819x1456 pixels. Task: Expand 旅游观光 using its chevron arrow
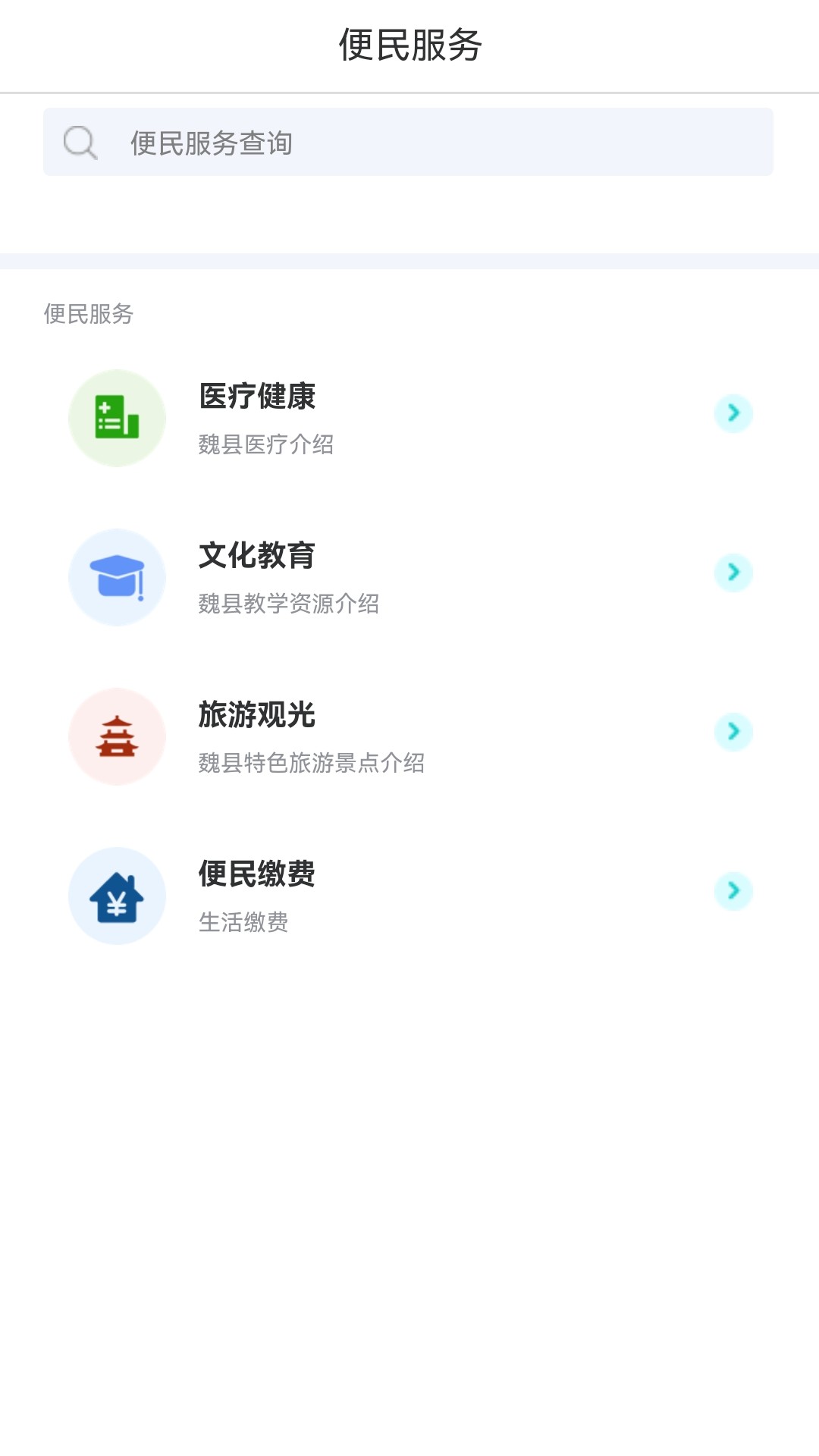pyautogui.click(x=733, y=733)
